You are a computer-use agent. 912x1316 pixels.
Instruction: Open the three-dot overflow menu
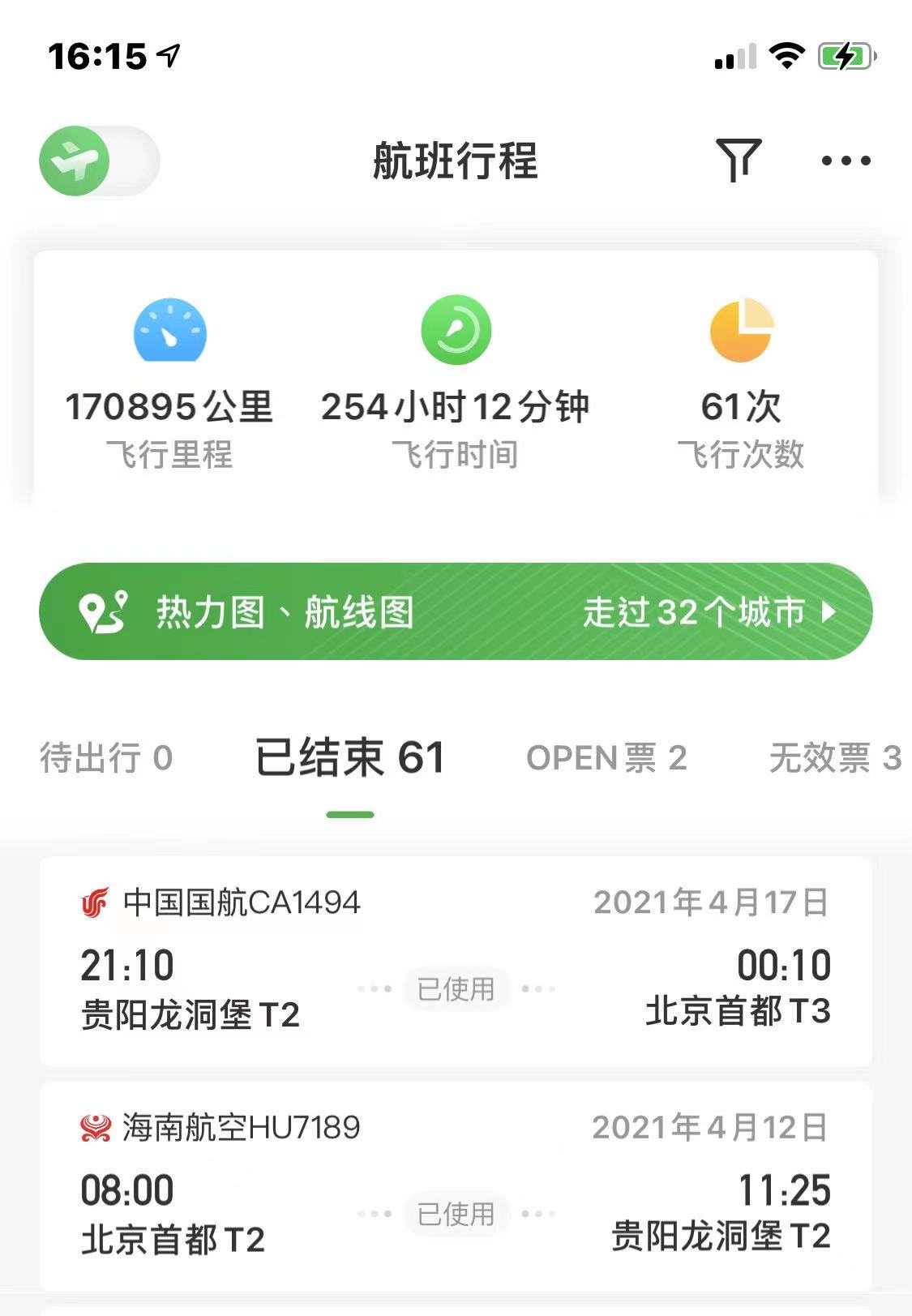(x=846, y=161)
